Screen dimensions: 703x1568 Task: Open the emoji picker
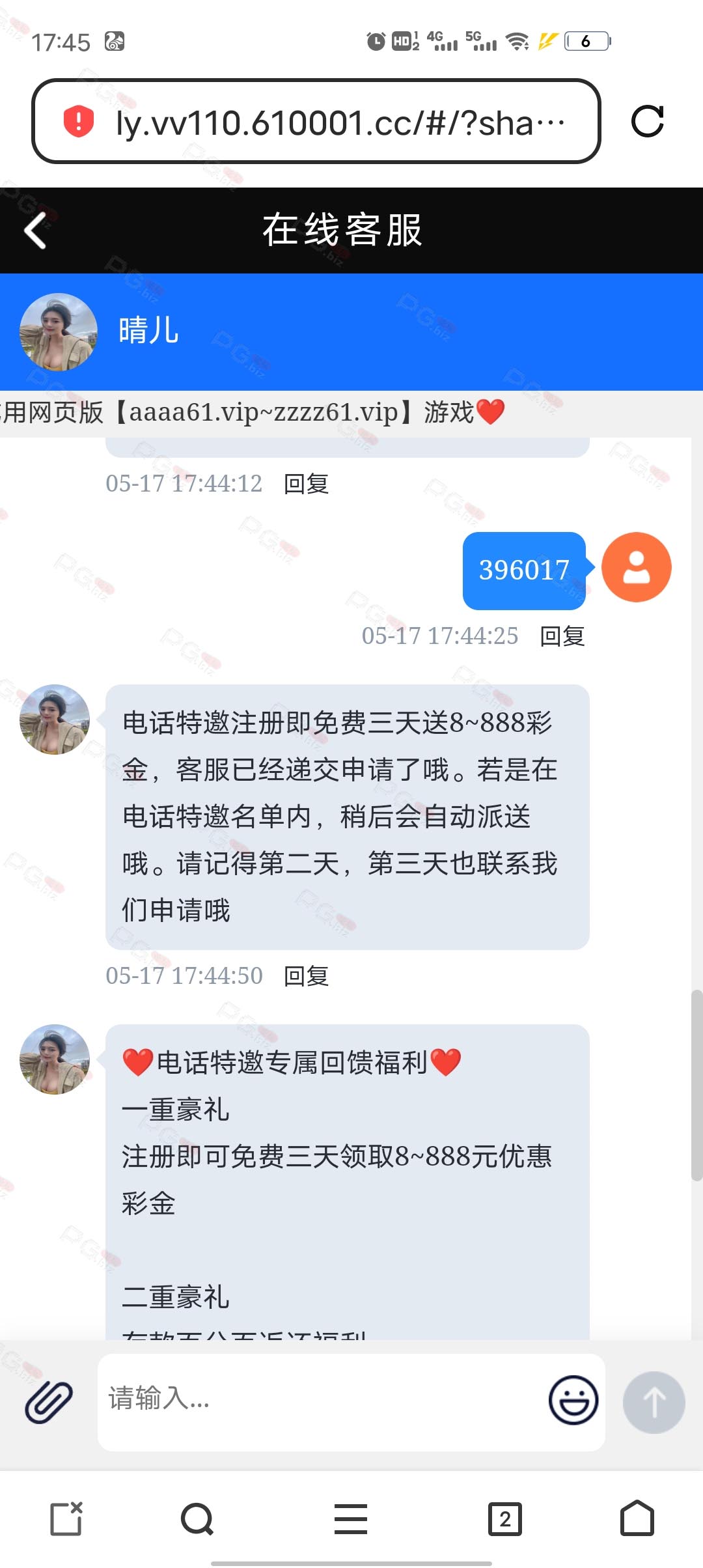[x=573, y=1400]
